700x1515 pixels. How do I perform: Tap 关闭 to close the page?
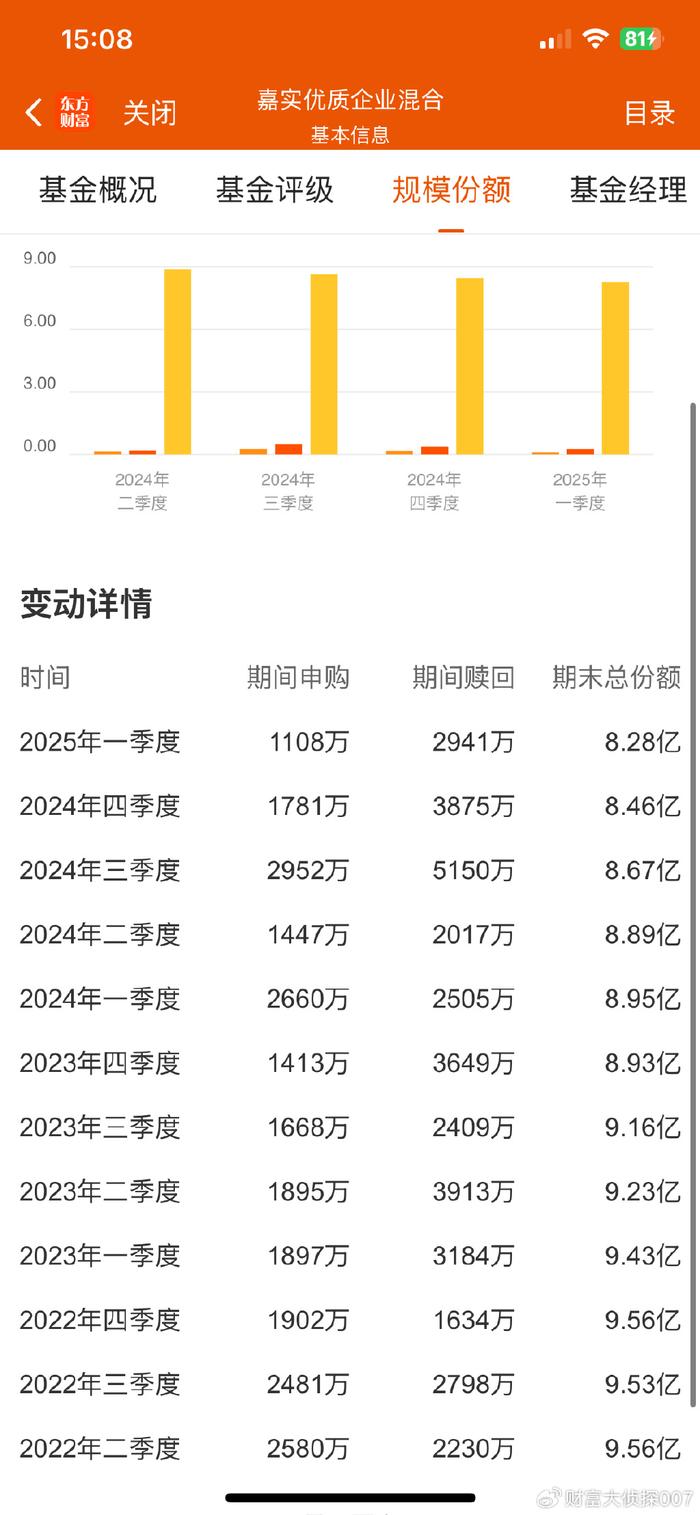click(x=149, y=113)
